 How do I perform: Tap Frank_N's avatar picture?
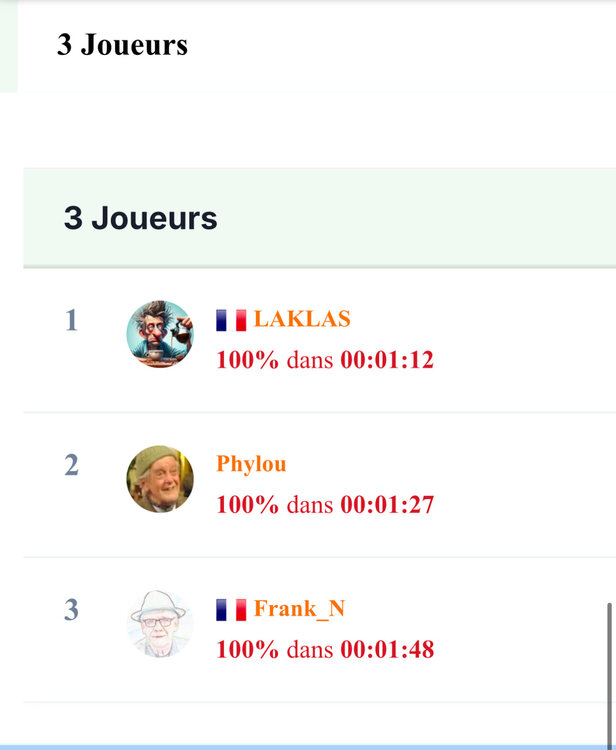tap(160, 623)
